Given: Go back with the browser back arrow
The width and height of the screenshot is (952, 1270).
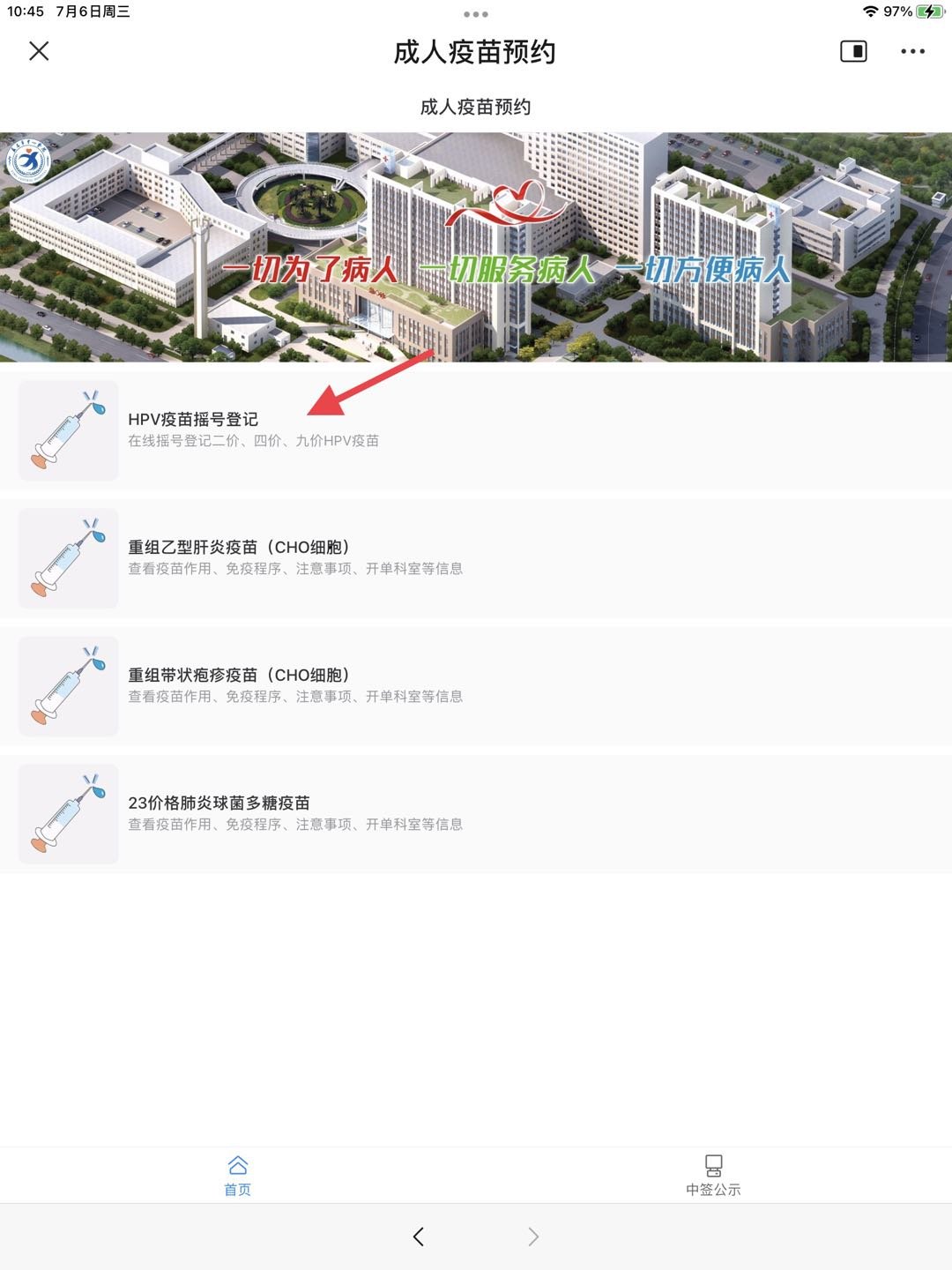Looking at the screenshot, I should 419,1236.
